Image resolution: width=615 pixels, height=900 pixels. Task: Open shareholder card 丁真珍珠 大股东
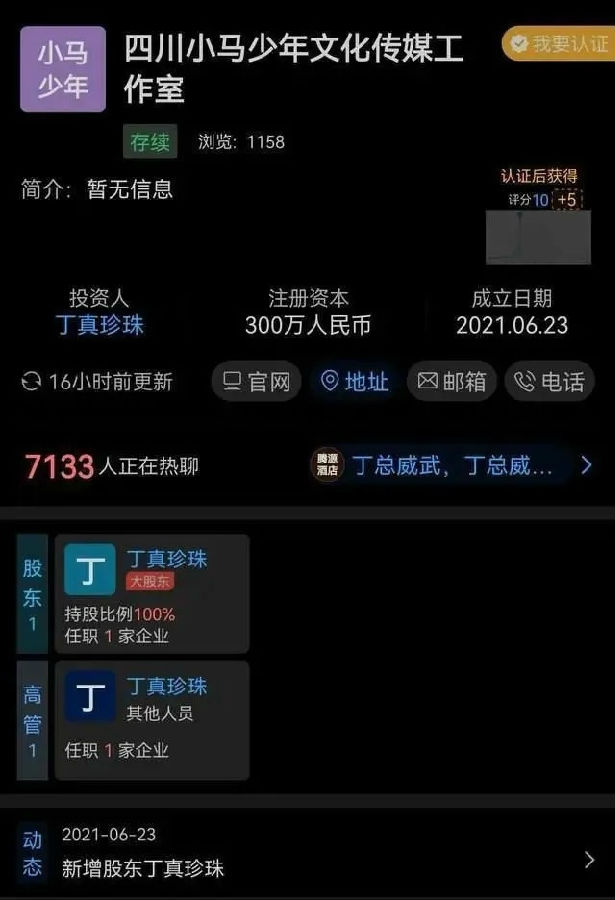click(151, 594)
